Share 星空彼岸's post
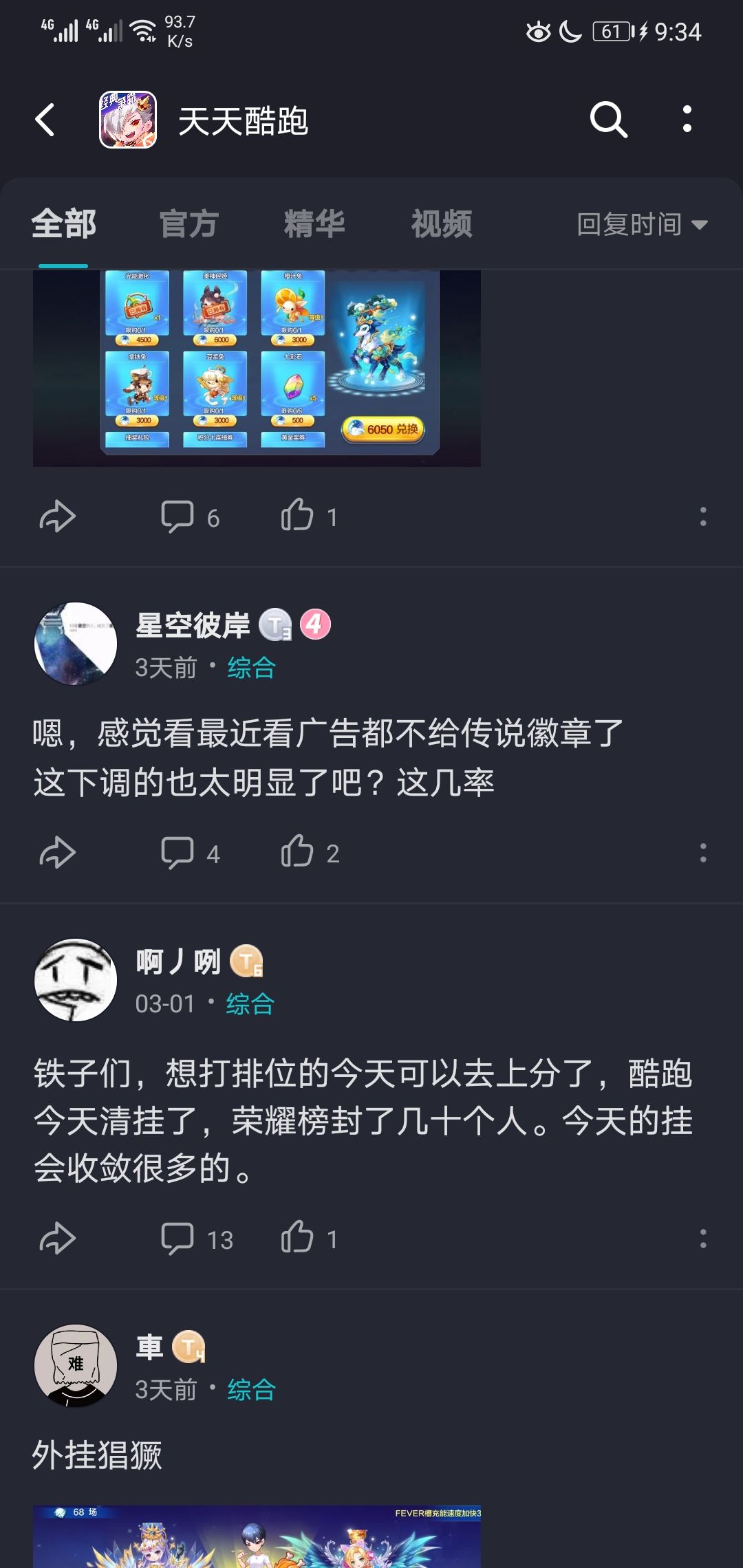This screenshot has width=743, height=1568. tap(57, 853)
